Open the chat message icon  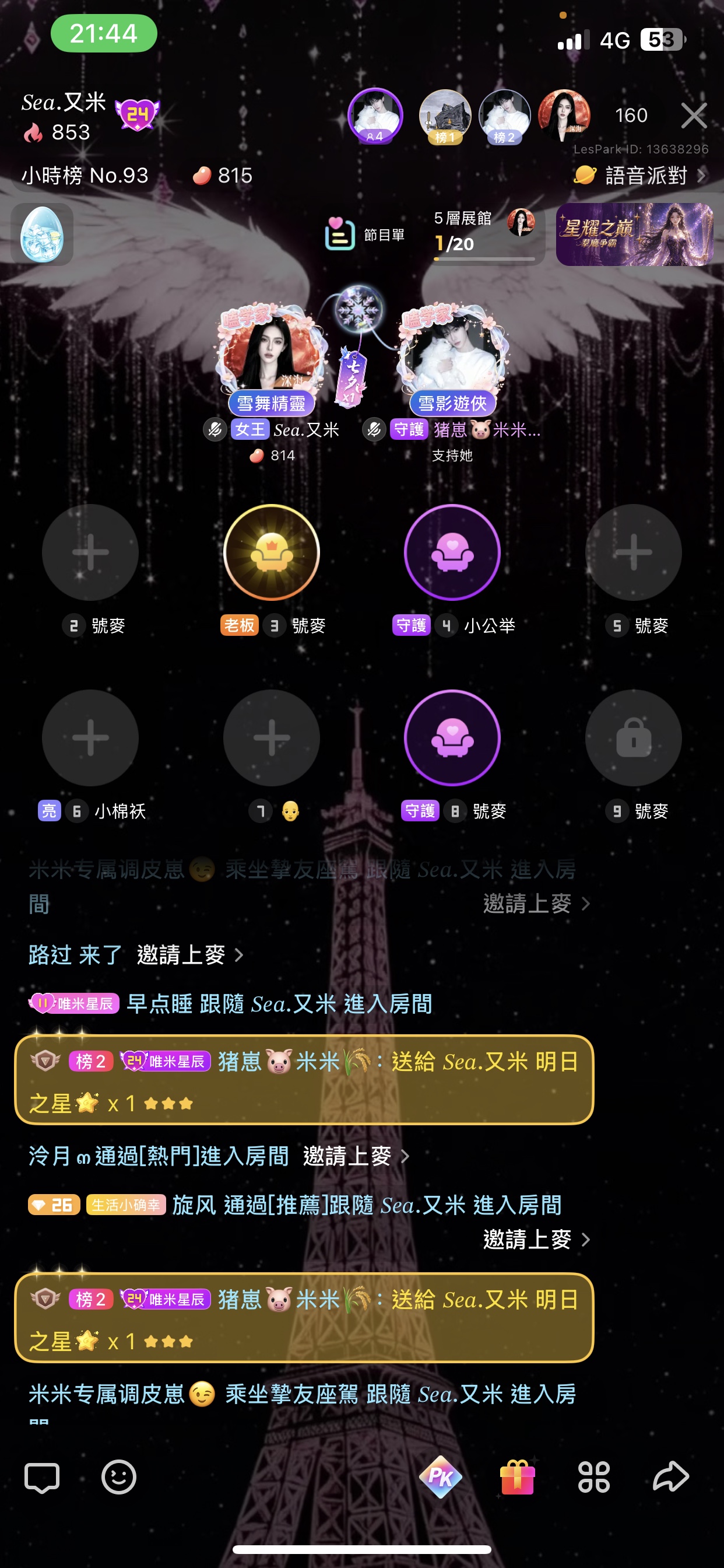[x=42, y=1478]
